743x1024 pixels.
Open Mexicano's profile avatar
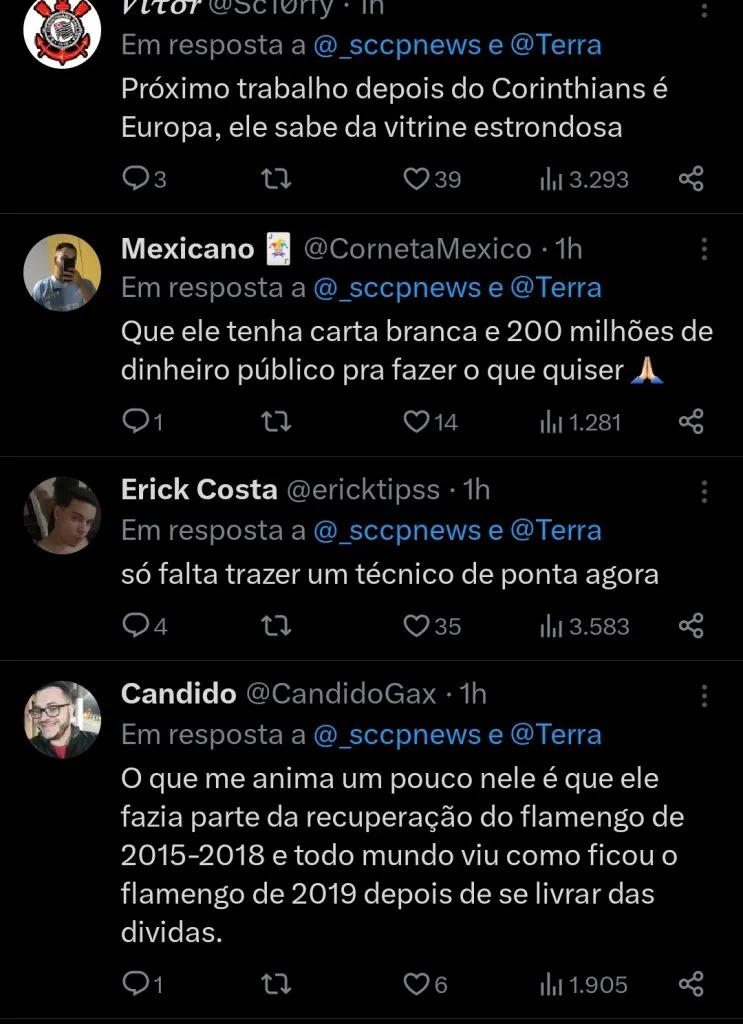(62, 271)
